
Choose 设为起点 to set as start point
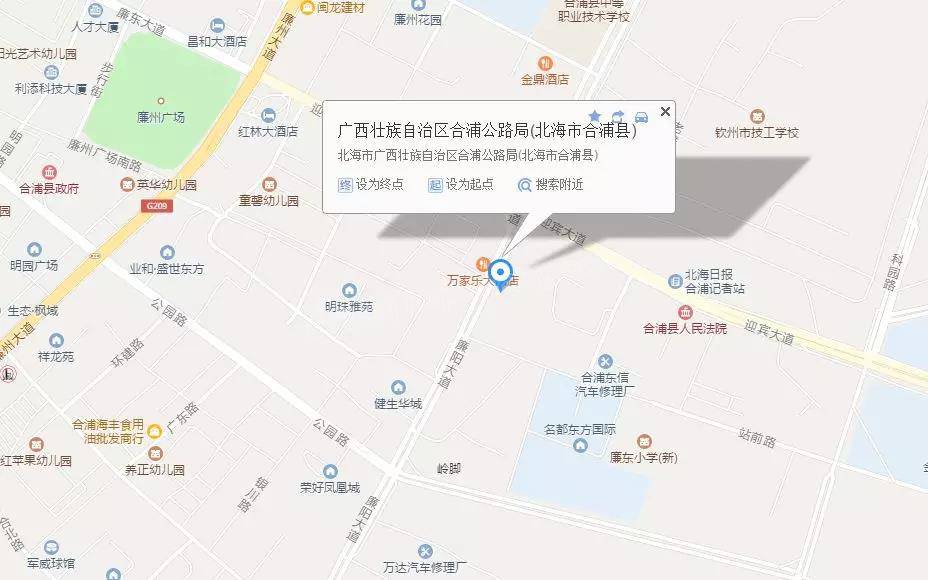460,184
